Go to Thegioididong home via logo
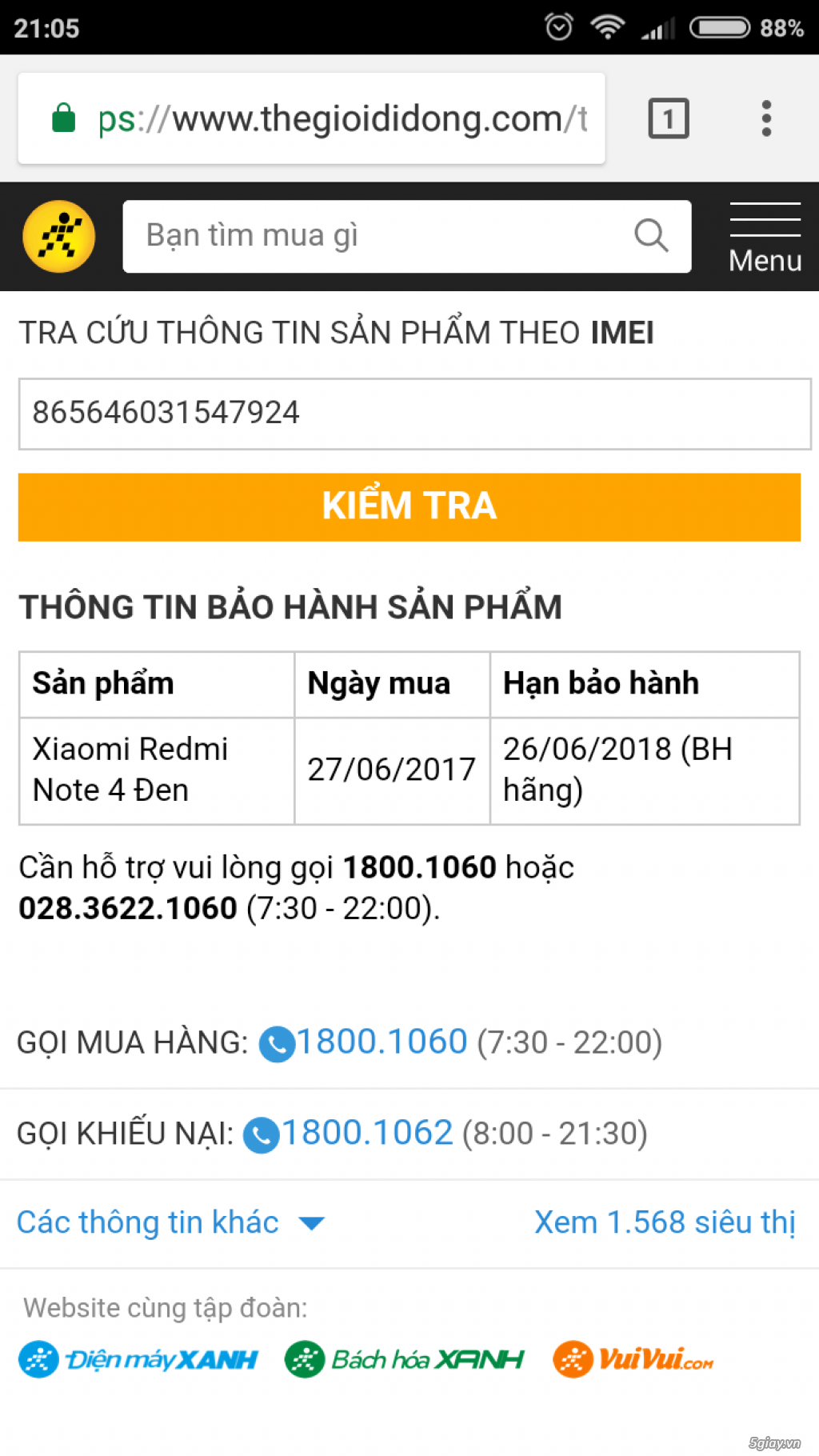This screenshot has height=1456, width=819. 59,236
